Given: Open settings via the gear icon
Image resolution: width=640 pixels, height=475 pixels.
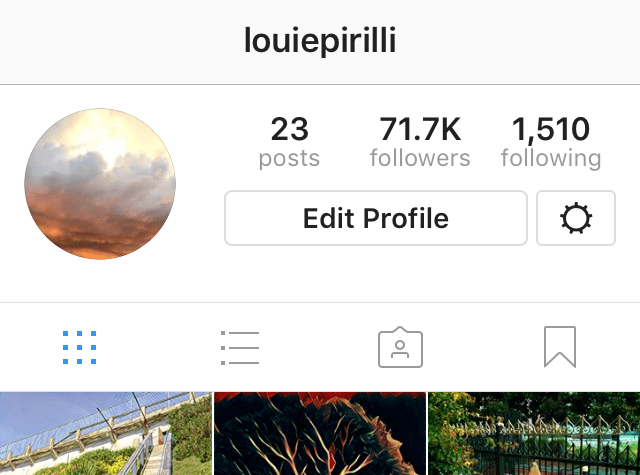Looking at the screenshot, I should 576,218.
